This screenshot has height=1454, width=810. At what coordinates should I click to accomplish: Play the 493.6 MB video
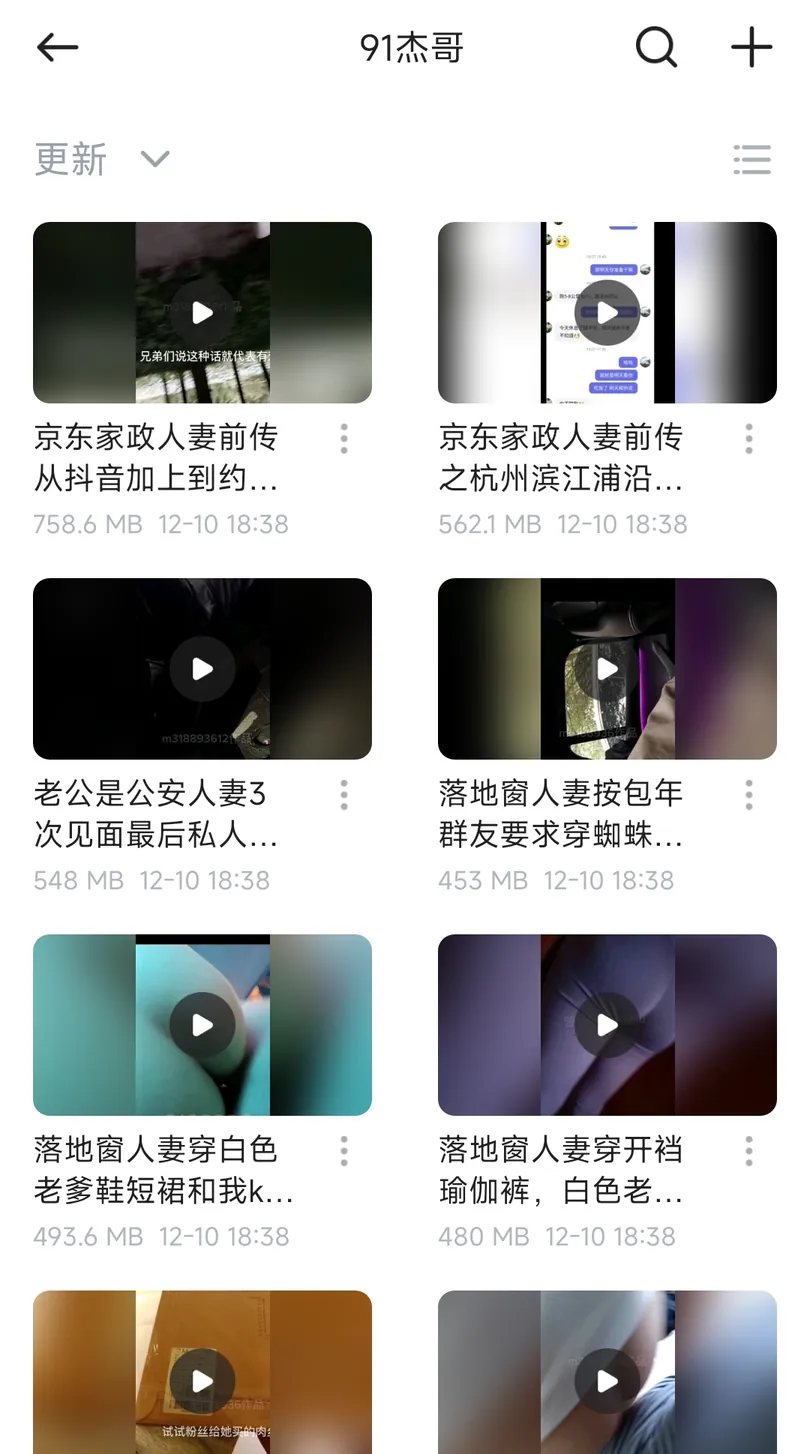pyautogui.click(x=202, y=1025)
